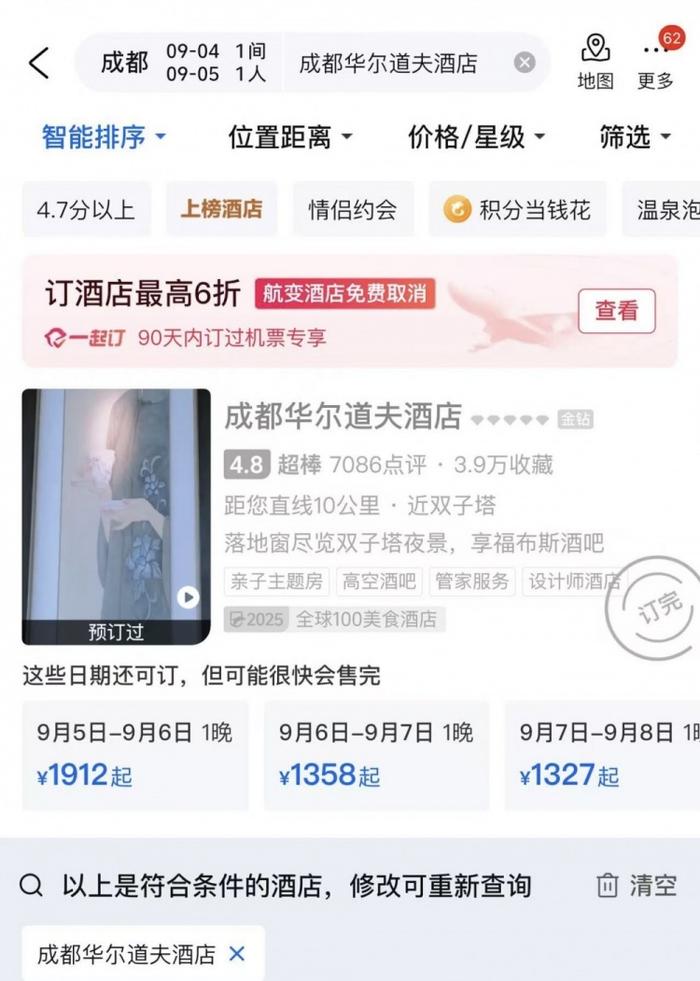
Task: Open the 成都华尔道夫酒店 hotel card
Action: click(342, 416)
